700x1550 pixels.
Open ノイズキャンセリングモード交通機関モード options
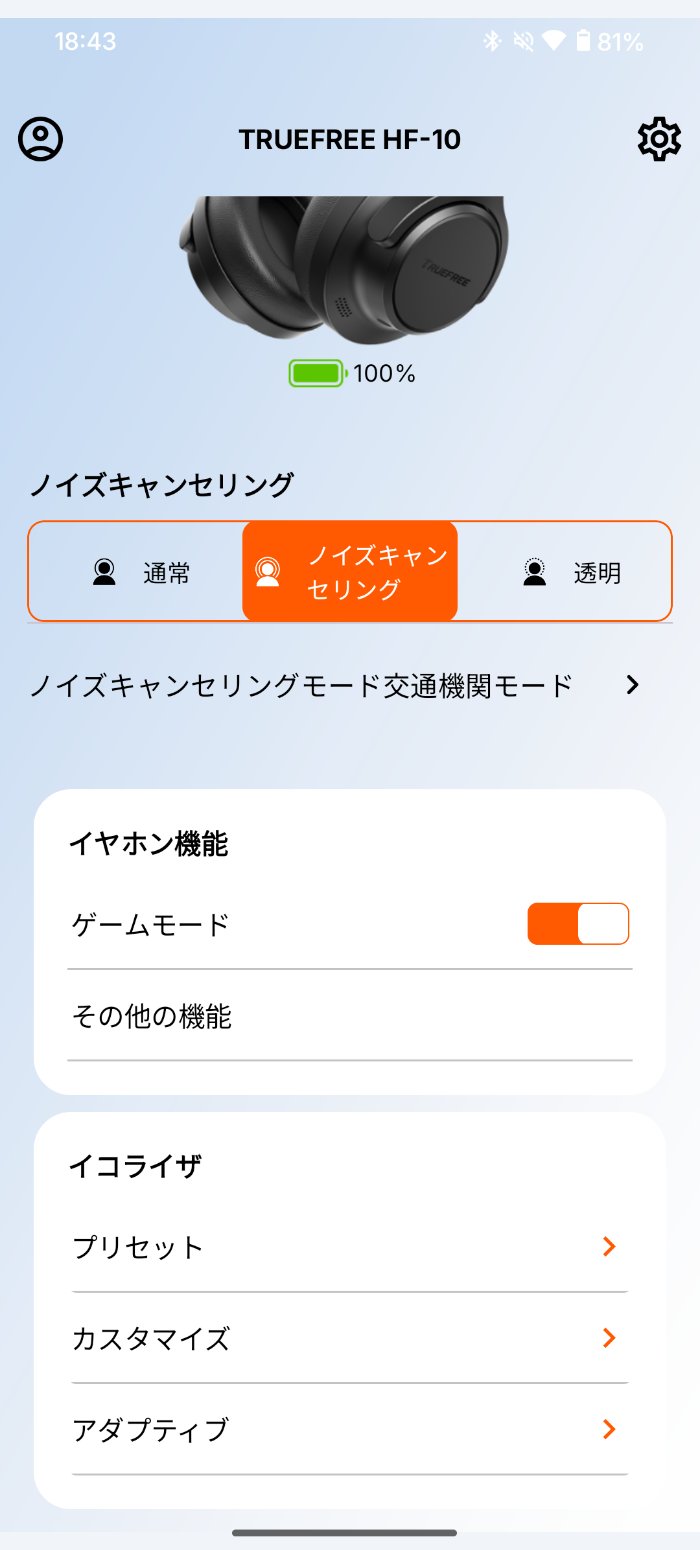coord(335,685)
